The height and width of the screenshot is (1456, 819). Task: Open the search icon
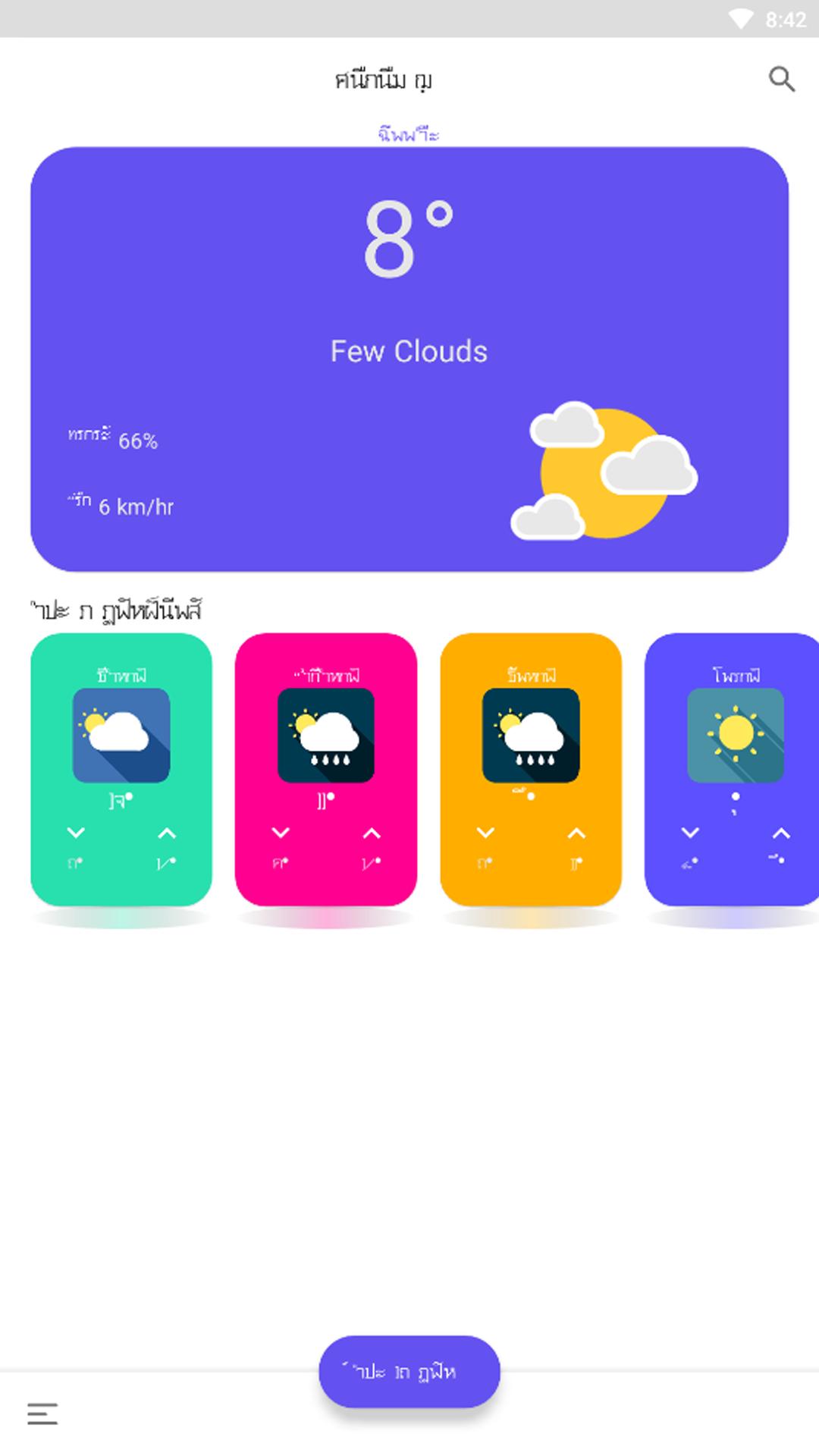coord(782,79)
